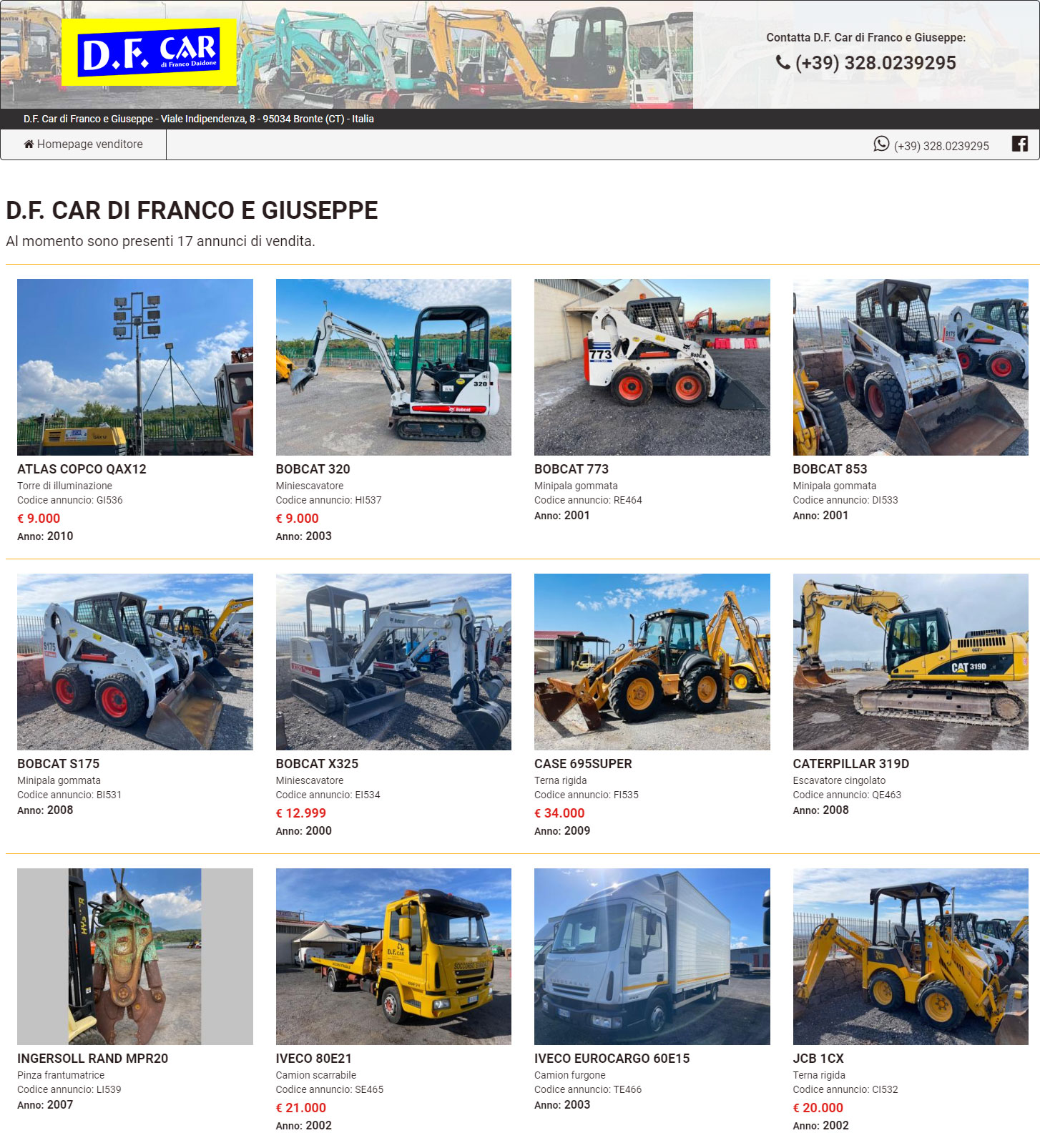
Task: Open the Case 695Super terna listing
Action: [582, 764]
